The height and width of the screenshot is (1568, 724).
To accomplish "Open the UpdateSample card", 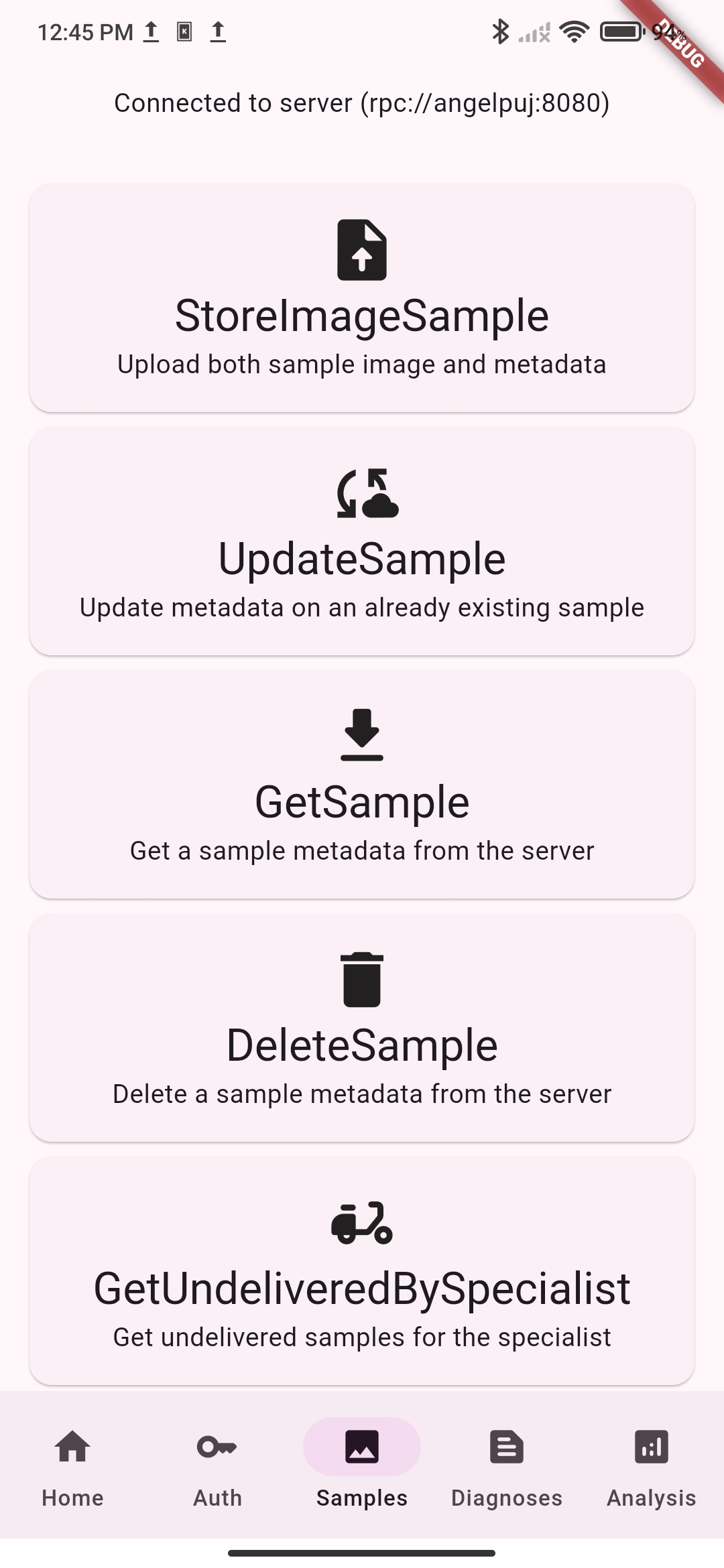I will 362,539.
